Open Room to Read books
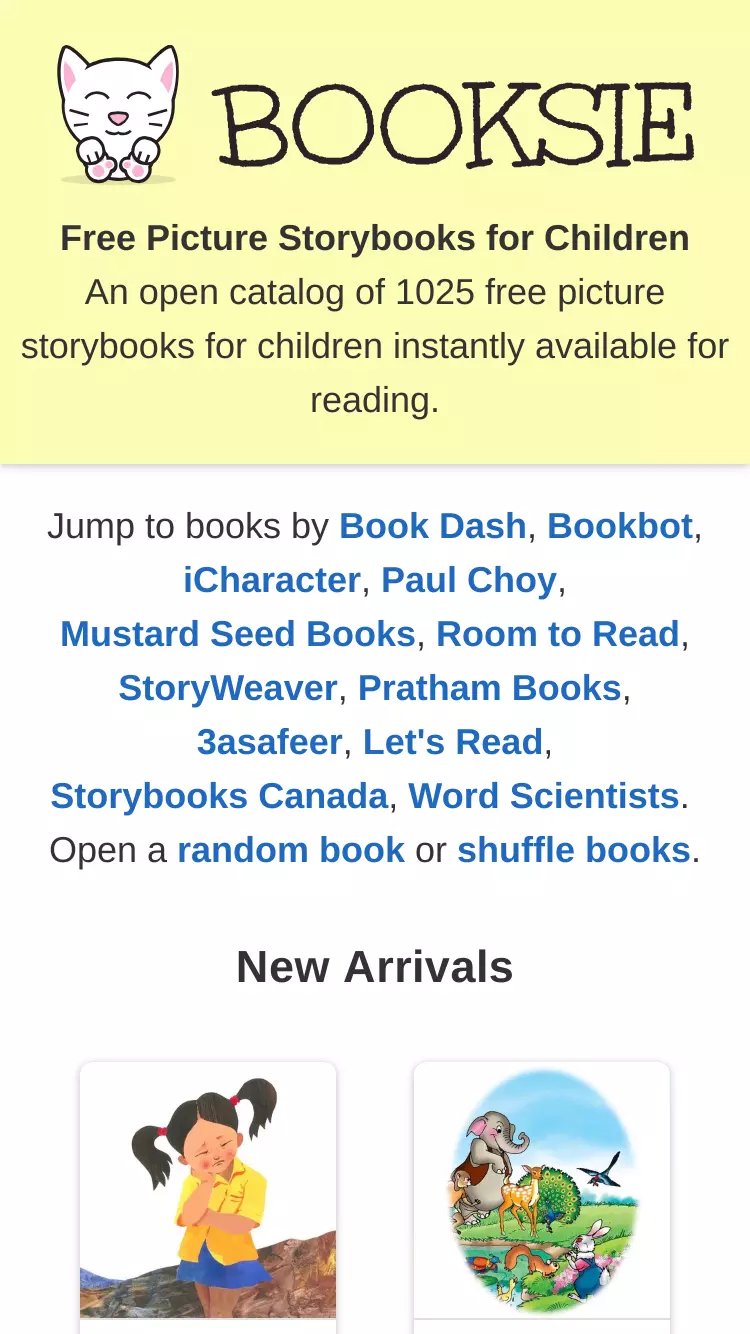750x1334 pixels. (x=558, y=634)
